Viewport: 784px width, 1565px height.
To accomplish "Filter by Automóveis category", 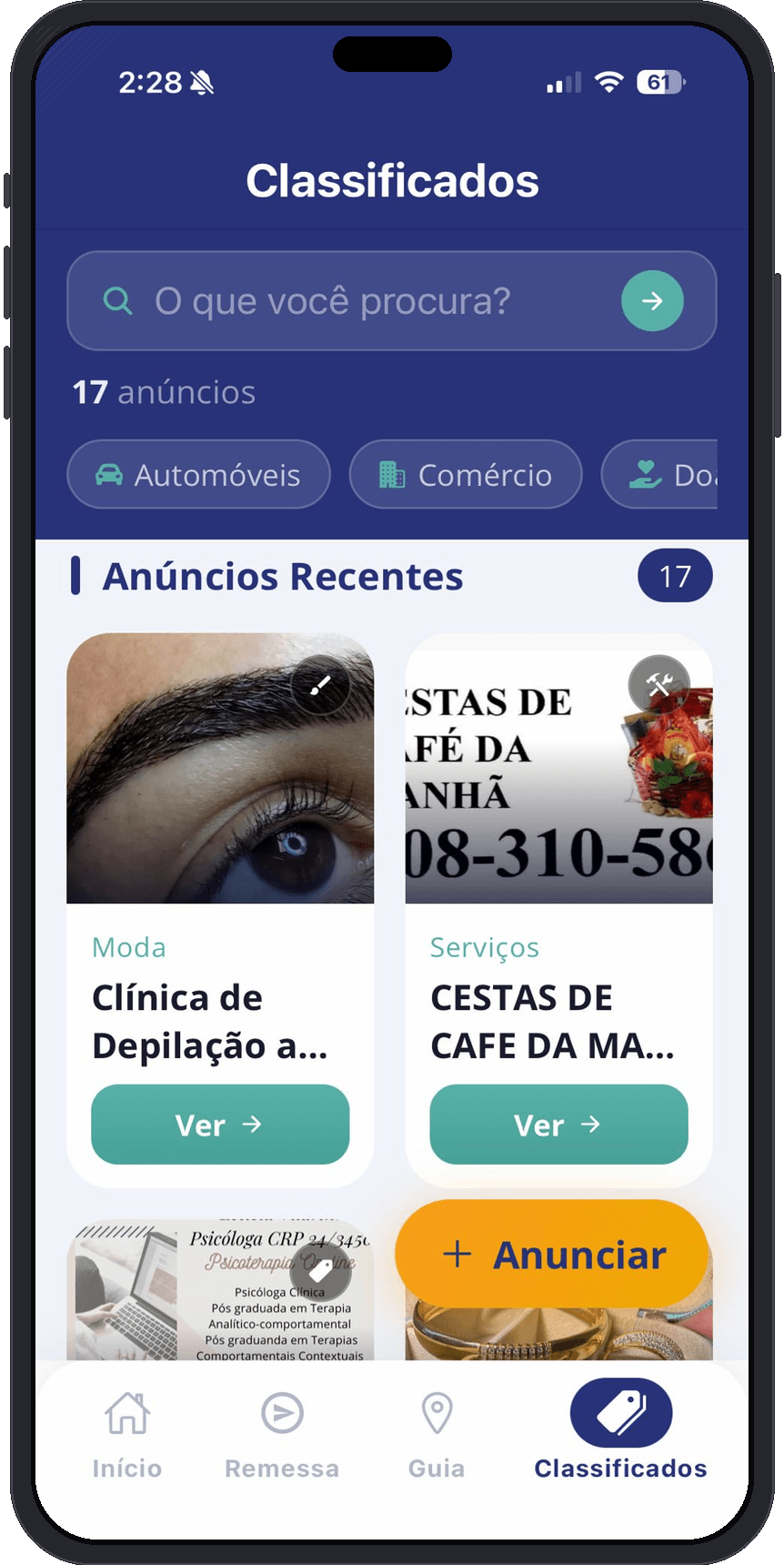I will tap(198, 475).
